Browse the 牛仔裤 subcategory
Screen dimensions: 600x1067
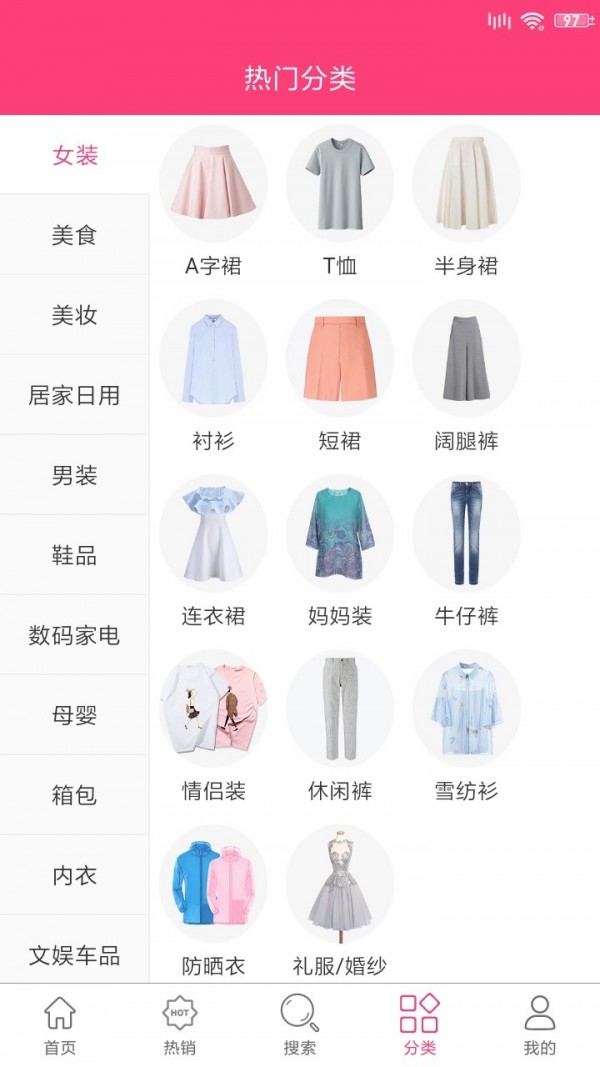click(466, 550)
